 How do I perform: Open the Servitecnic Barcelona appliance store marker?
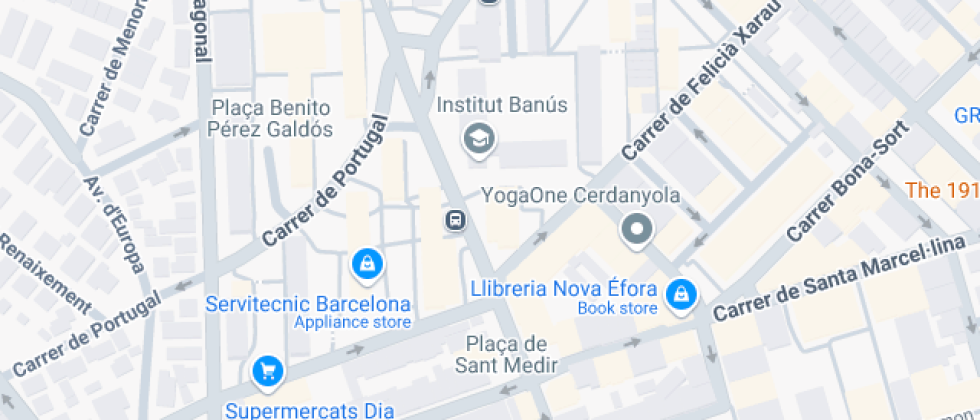[368, 265]
